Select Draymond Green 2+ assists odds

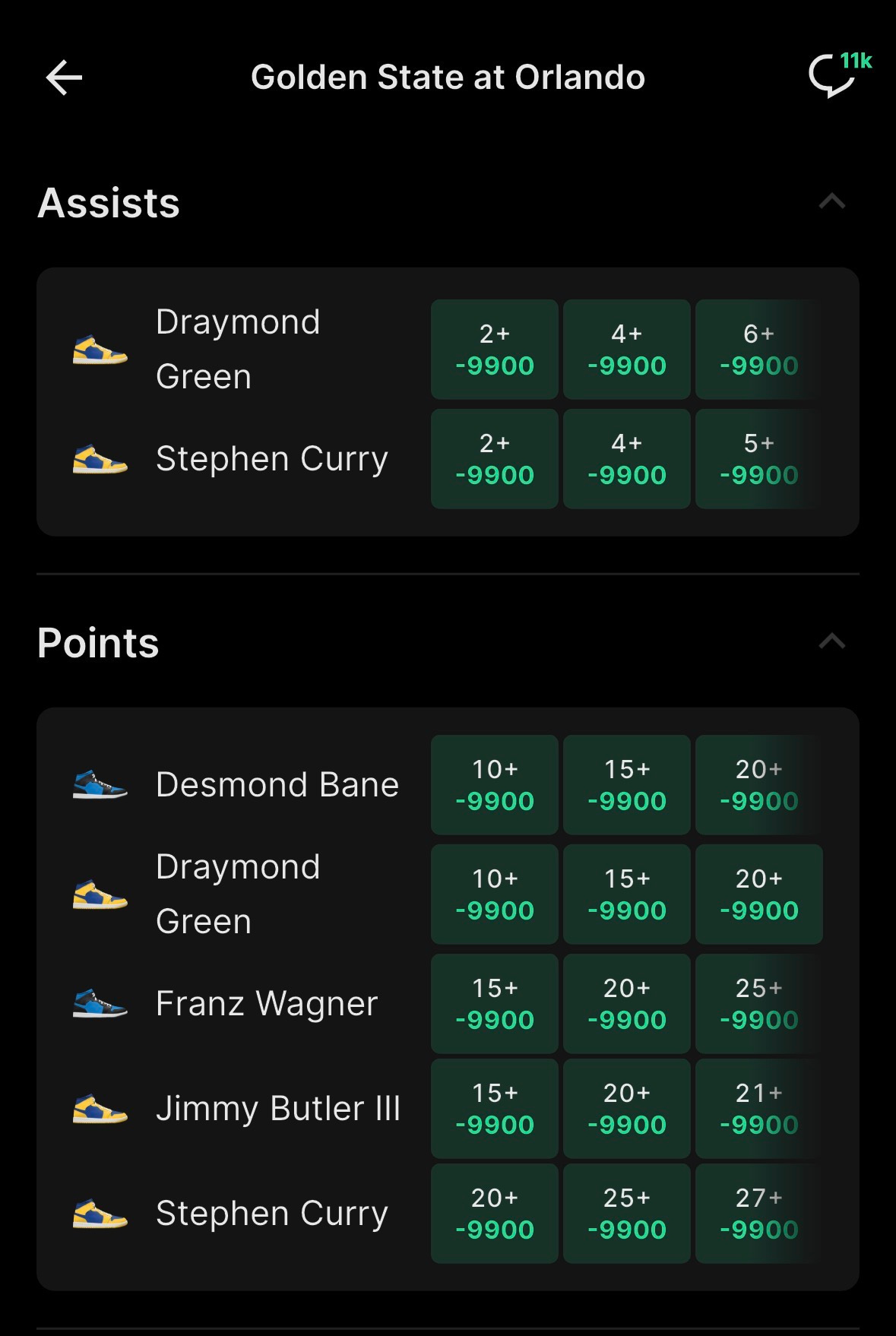coord(494,350)
